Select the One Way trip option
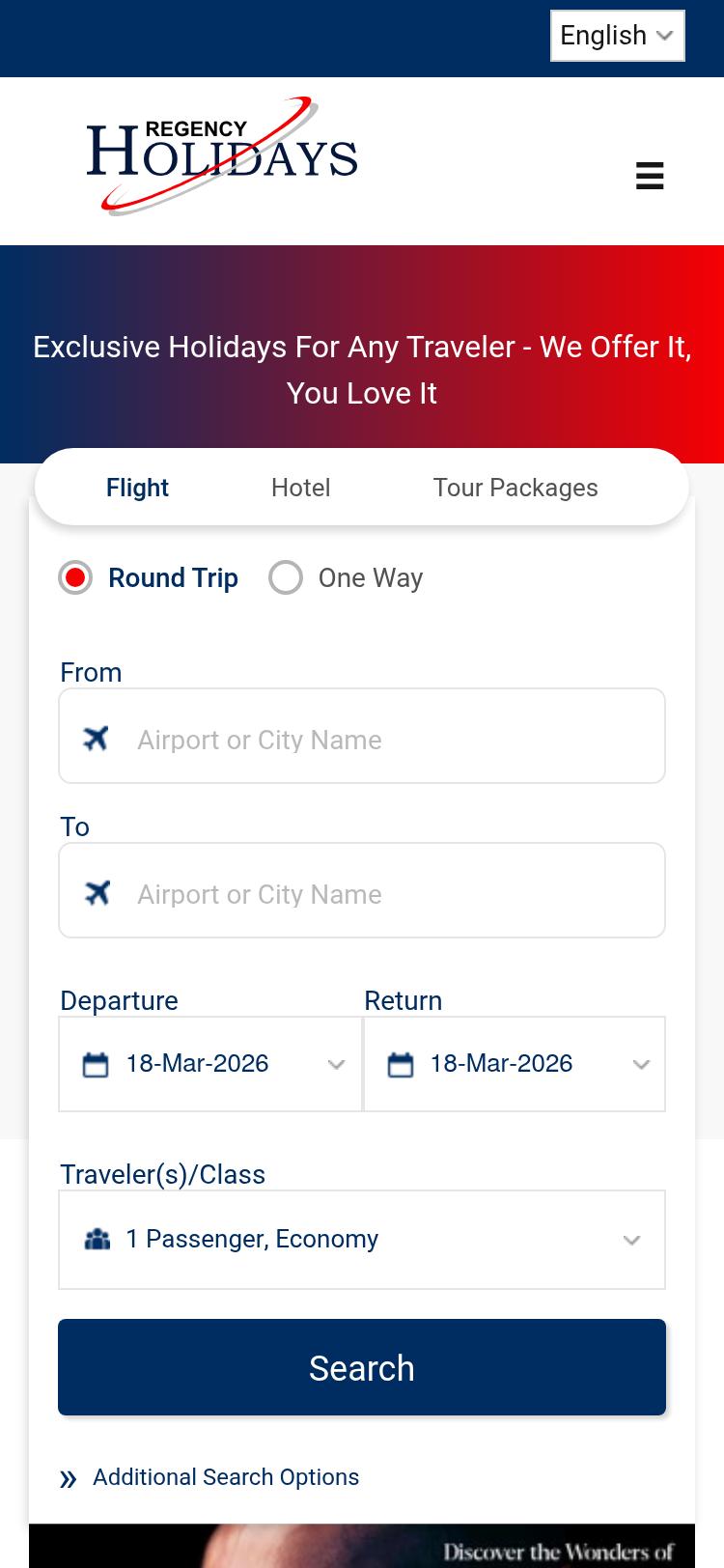This screenshot has width=724, height=1568. 286,577
